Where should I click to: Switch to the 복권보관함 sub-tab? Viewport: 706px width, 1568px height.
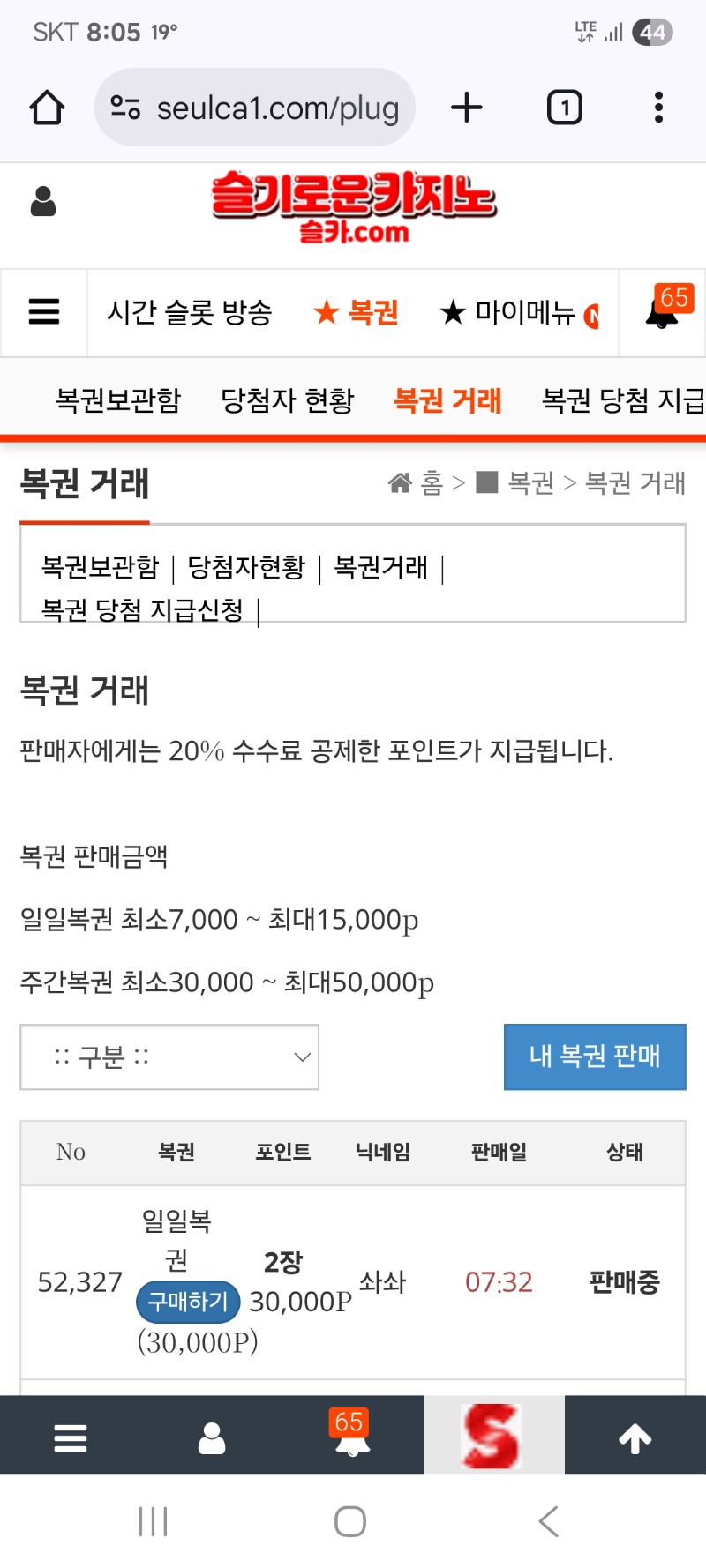point(118,400)
